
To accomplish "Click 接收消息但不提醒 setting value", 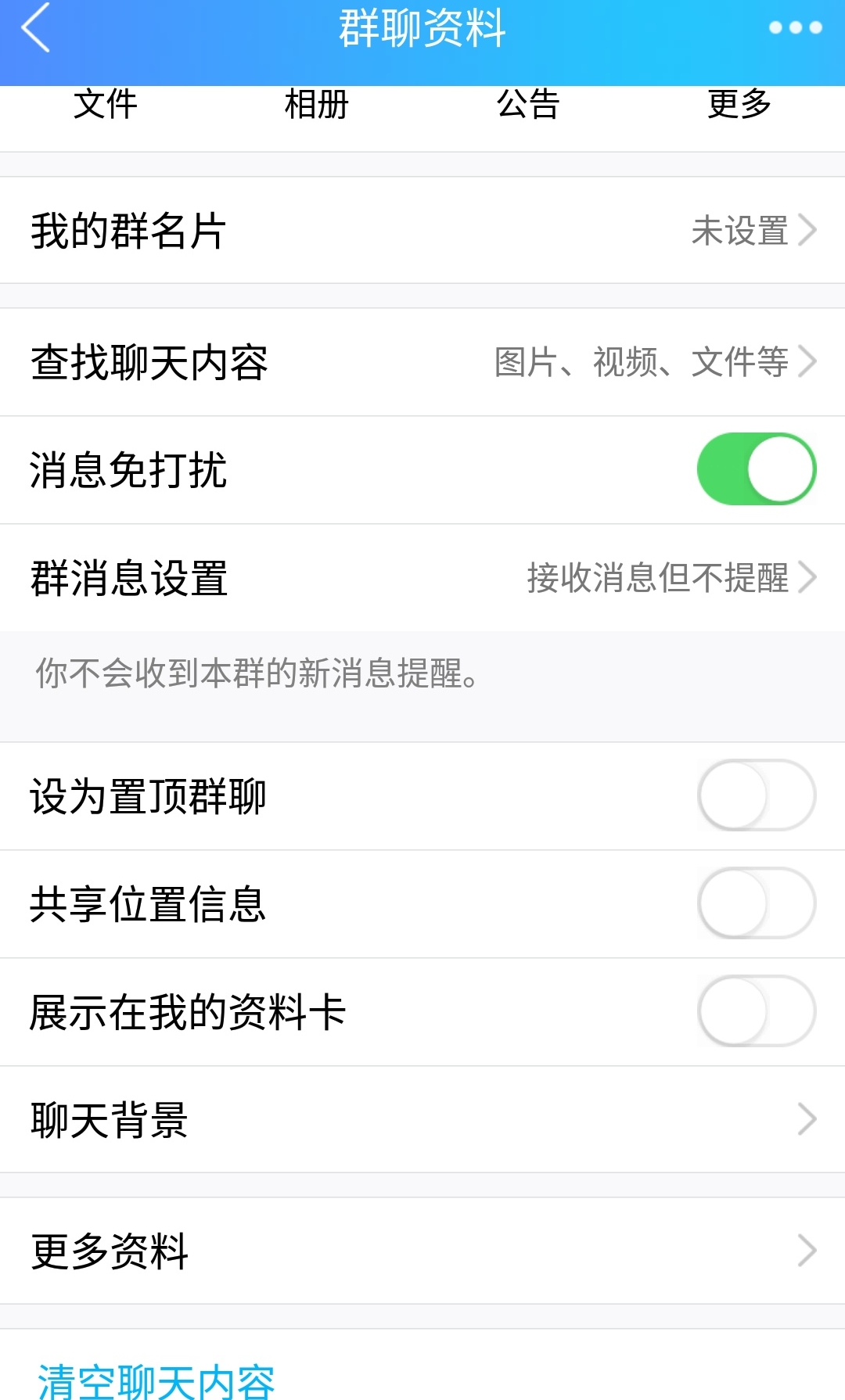I will coord(660,579).
